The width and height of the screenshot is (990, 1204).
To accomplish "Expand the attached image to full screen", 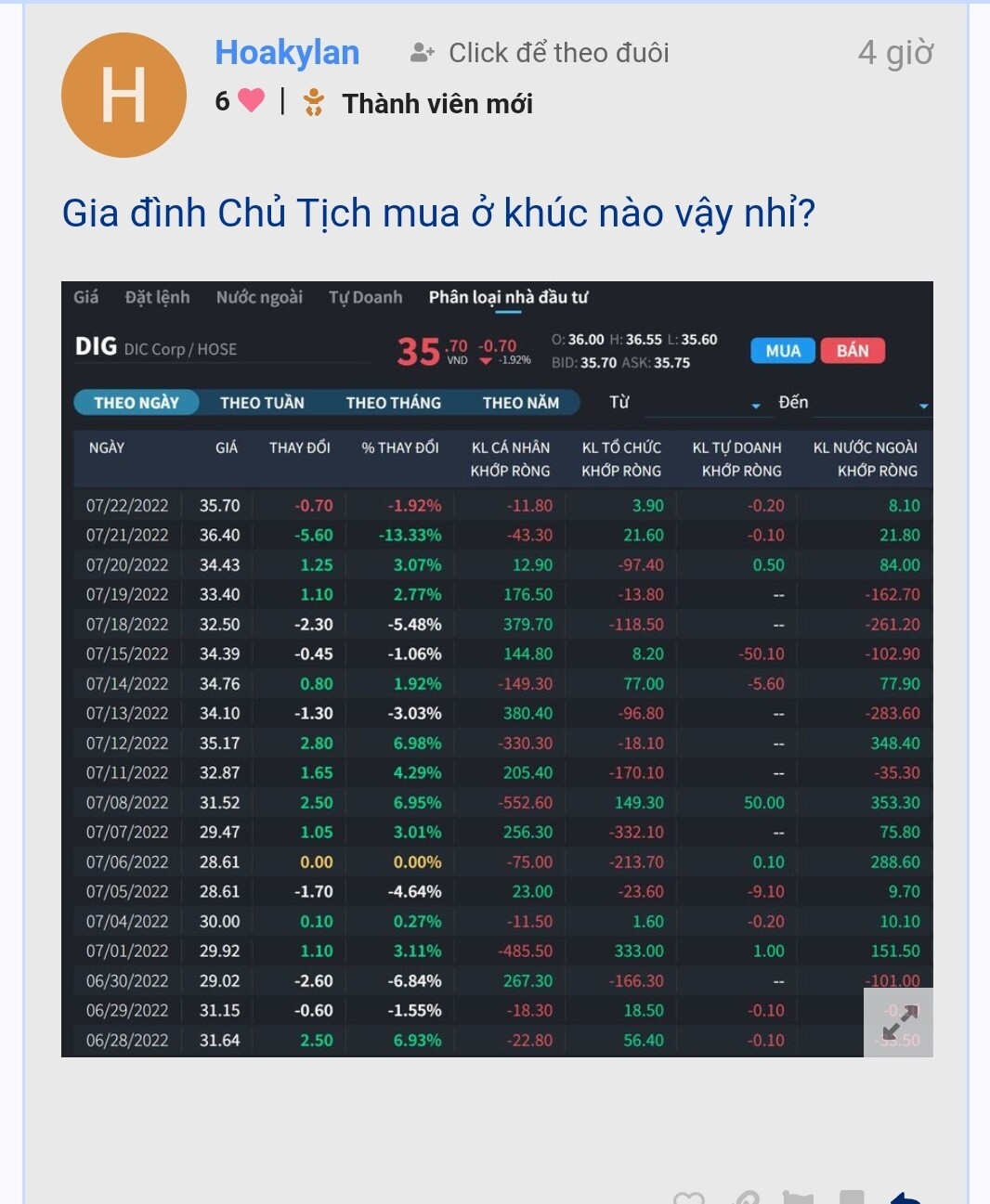I will 898,1022.
